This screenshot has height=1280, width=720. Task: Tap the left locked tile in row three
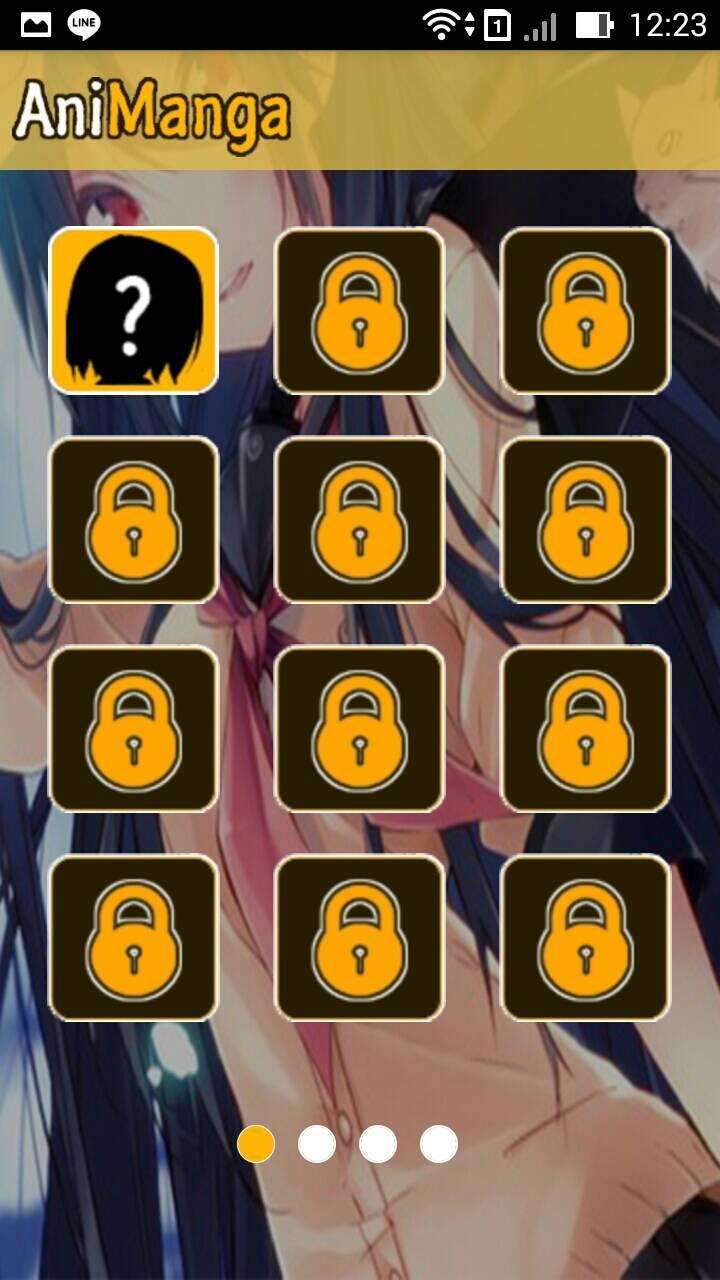[x=135, y=729]
